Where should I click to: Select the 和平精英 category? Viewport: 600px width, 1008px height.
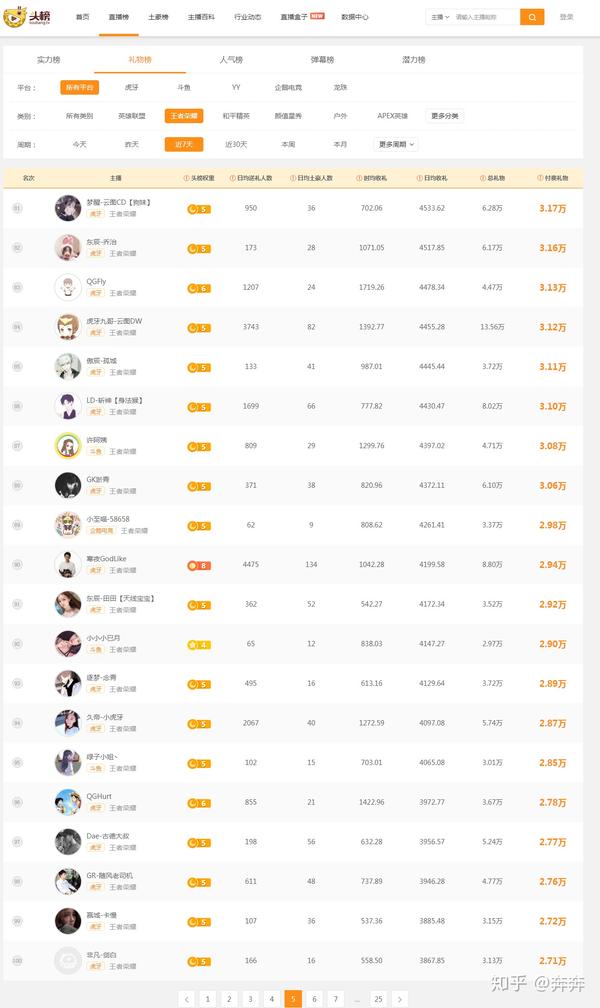click(235, 116)
